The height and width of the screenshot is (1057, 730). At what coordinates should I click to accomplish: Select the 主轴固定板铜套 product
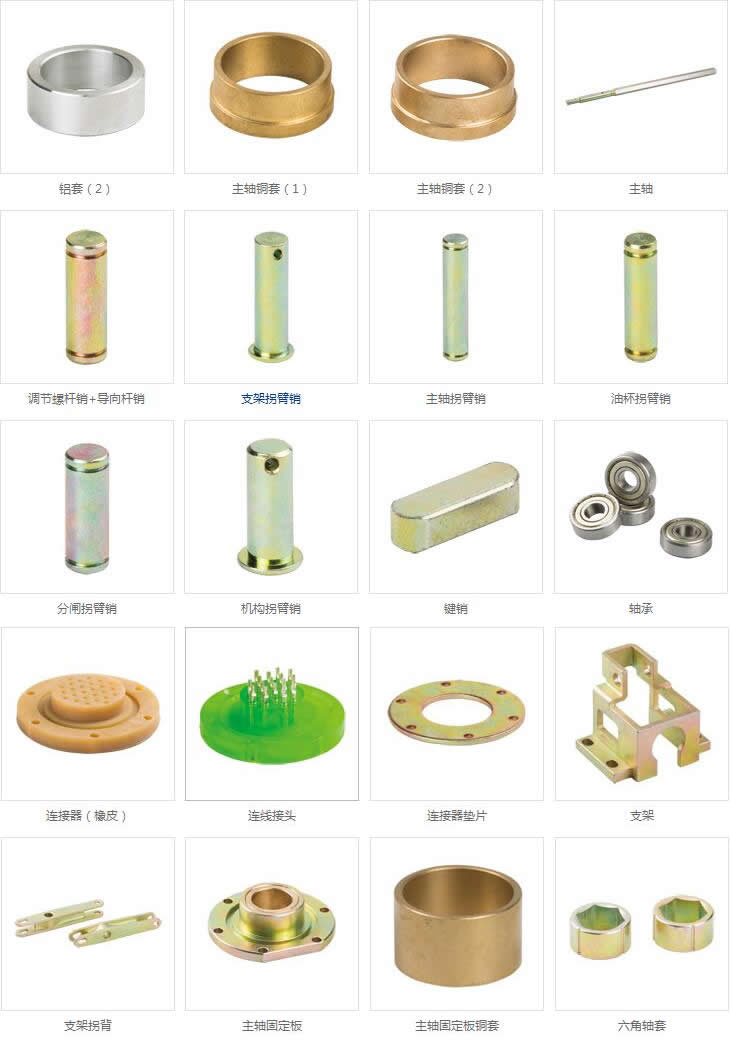pos(457,924)
